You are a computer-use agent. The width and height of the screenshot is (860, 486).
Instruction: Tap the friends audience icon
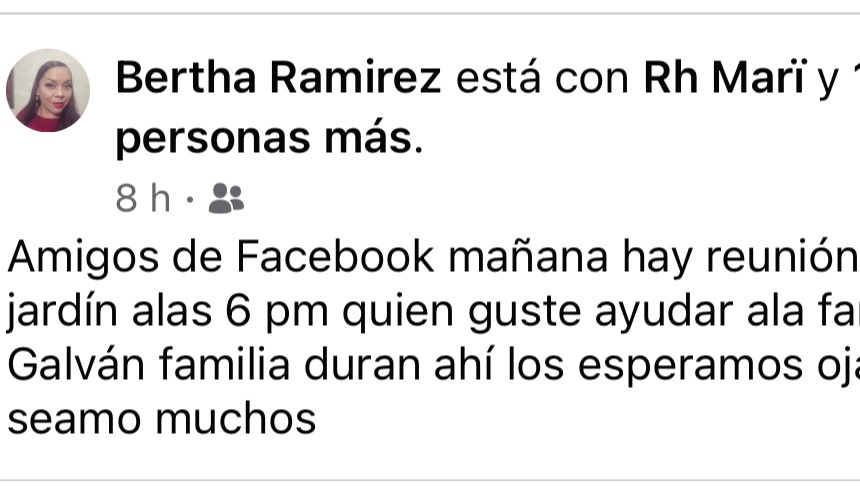226,199
